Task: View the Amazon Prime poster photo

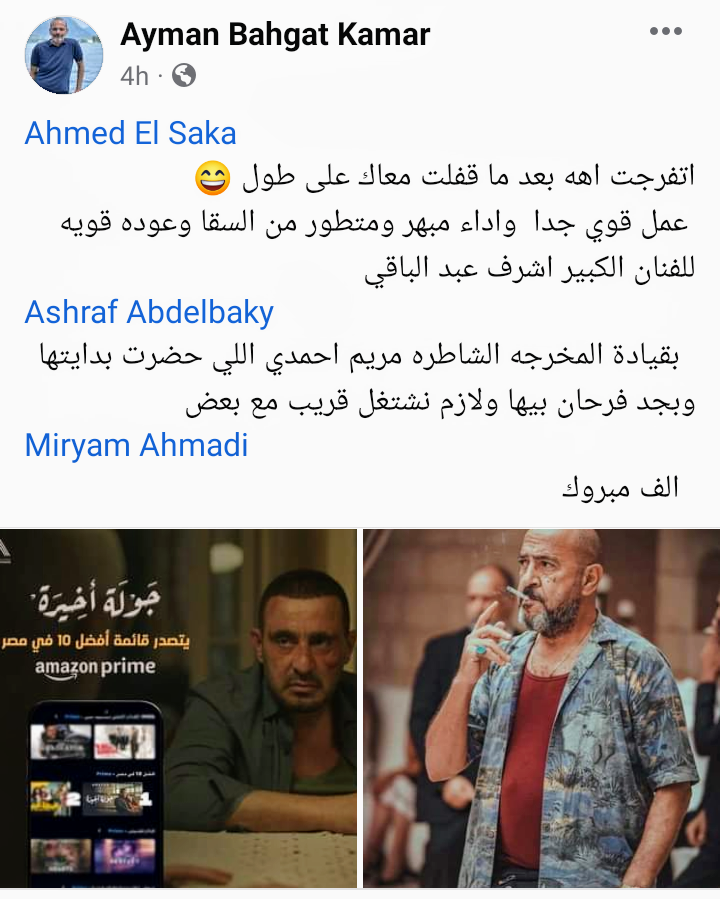Action: 179,707
